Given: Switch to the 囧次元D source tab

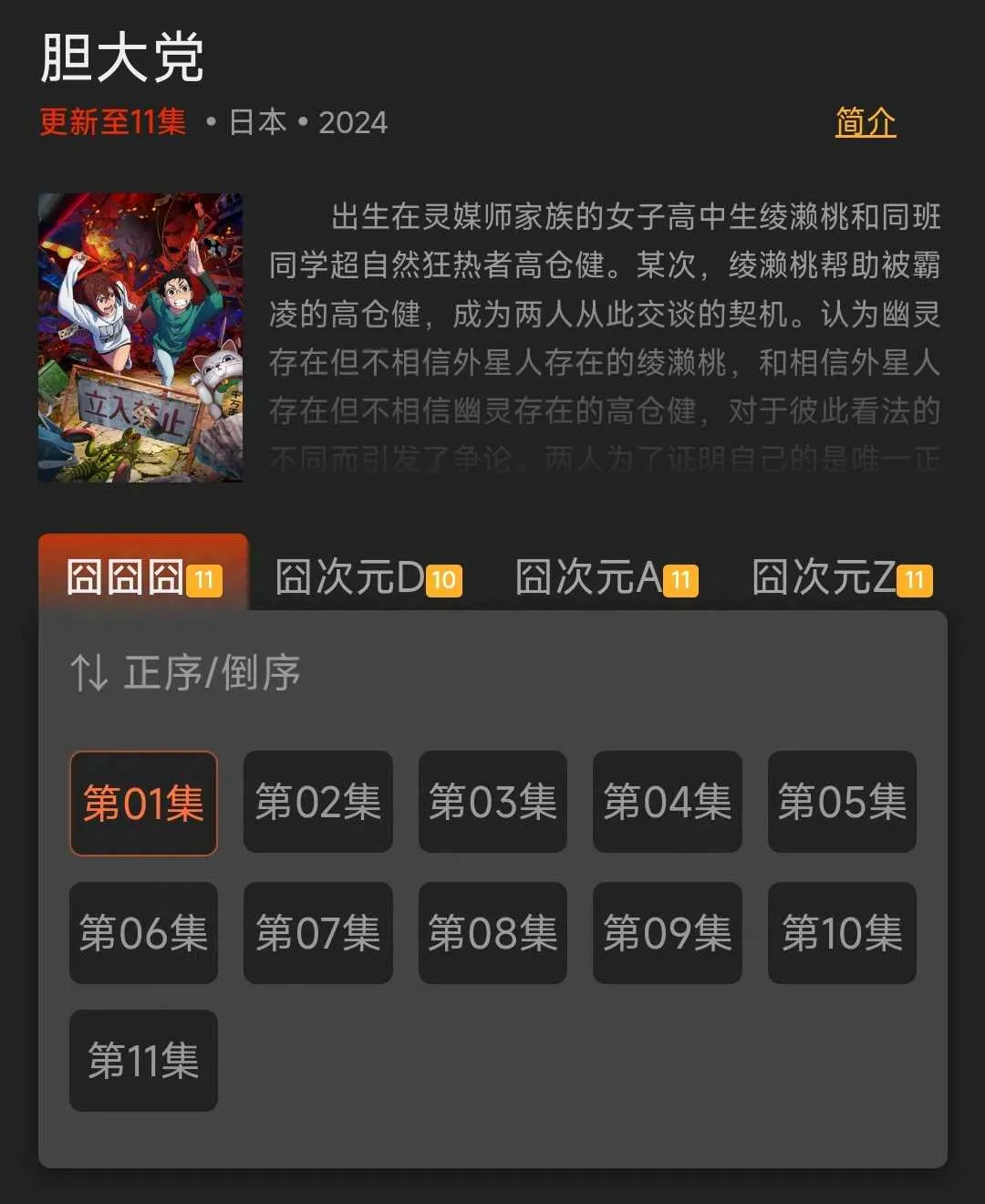Looking at the screenshot, I should tap(368, 577).
